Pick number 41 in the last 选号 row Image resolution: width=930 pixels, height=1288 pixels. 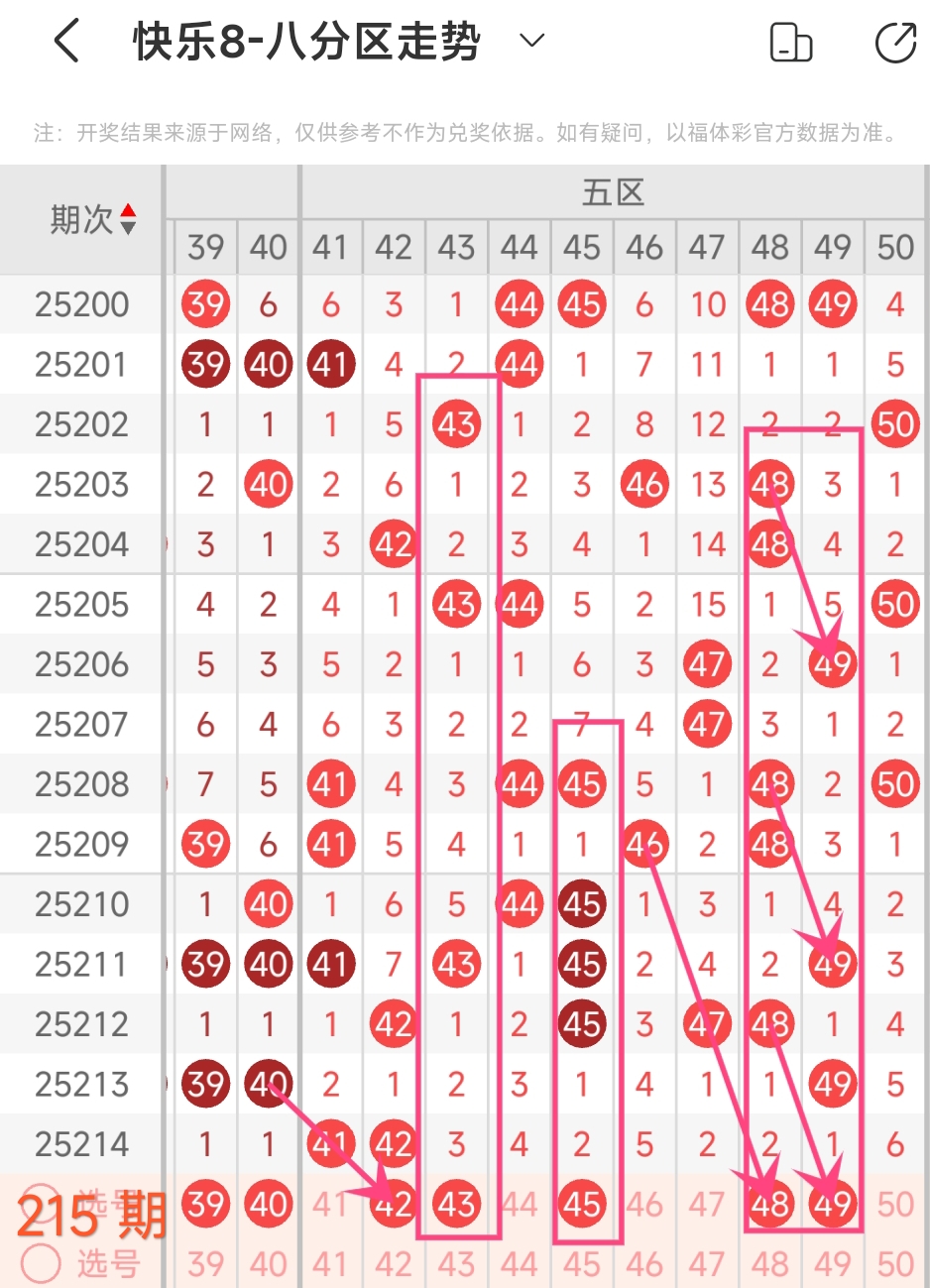click(330, 1264)
